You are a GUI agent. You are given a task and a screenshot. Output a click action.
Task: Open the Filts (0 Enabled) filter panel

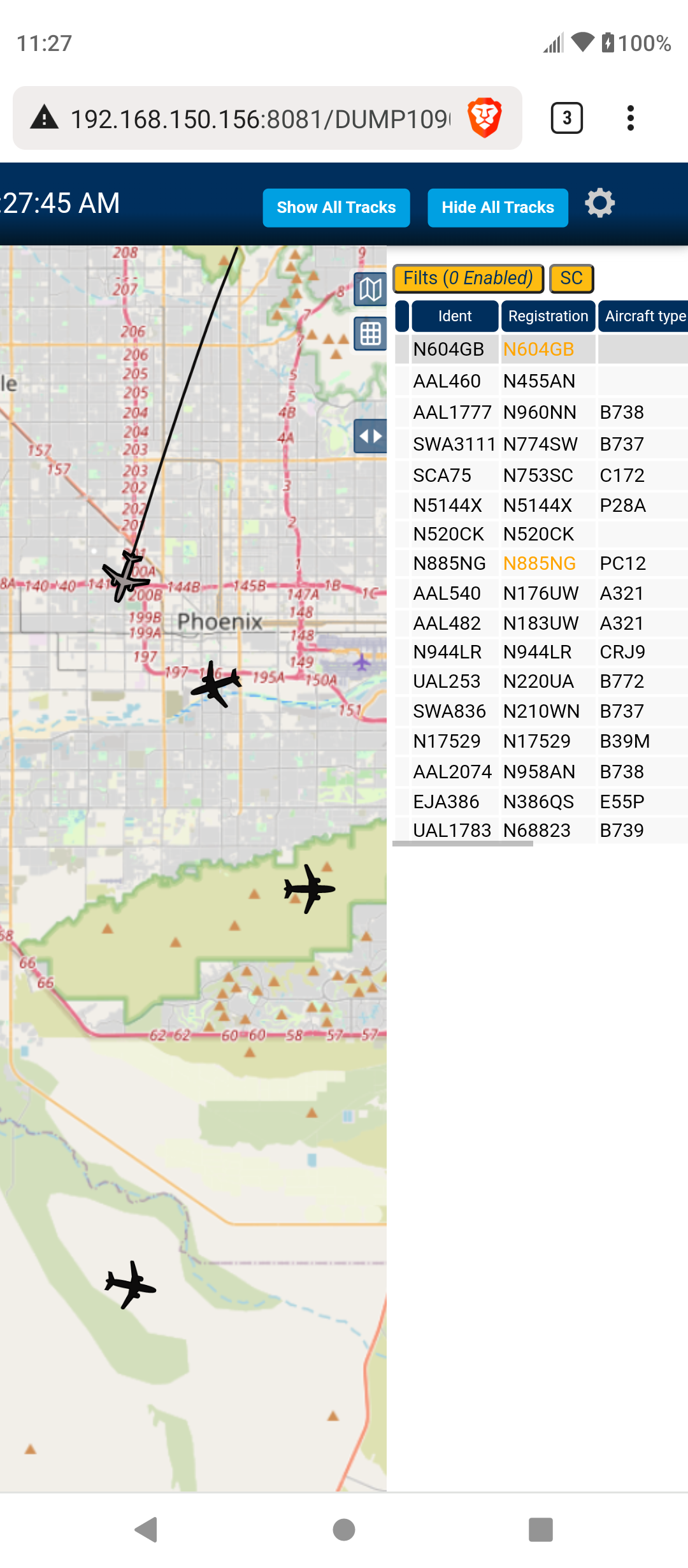468,279
